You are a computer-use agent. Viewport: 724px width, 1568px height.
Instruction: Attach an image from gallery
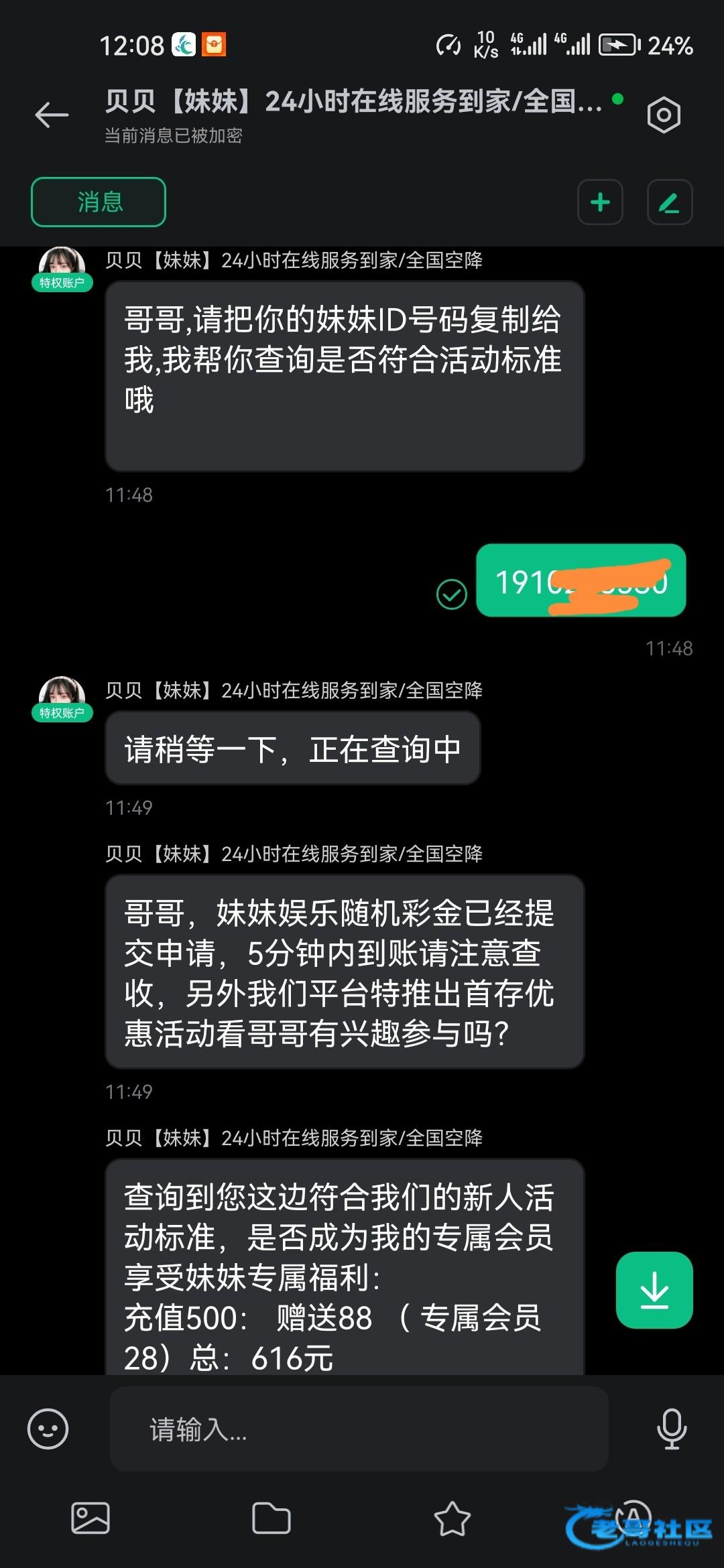90,1518
